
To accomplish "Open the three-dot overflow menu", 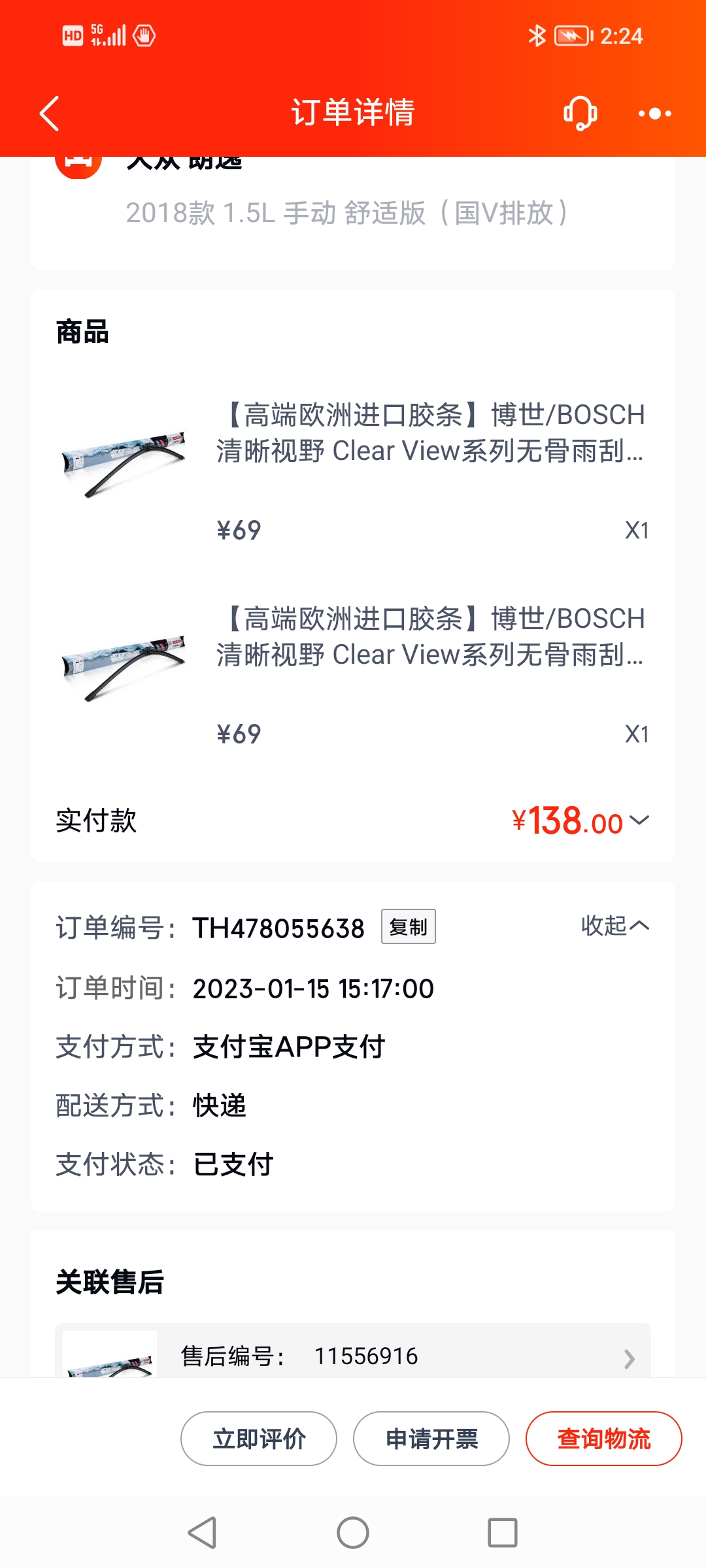I will (x=655, y=114).
